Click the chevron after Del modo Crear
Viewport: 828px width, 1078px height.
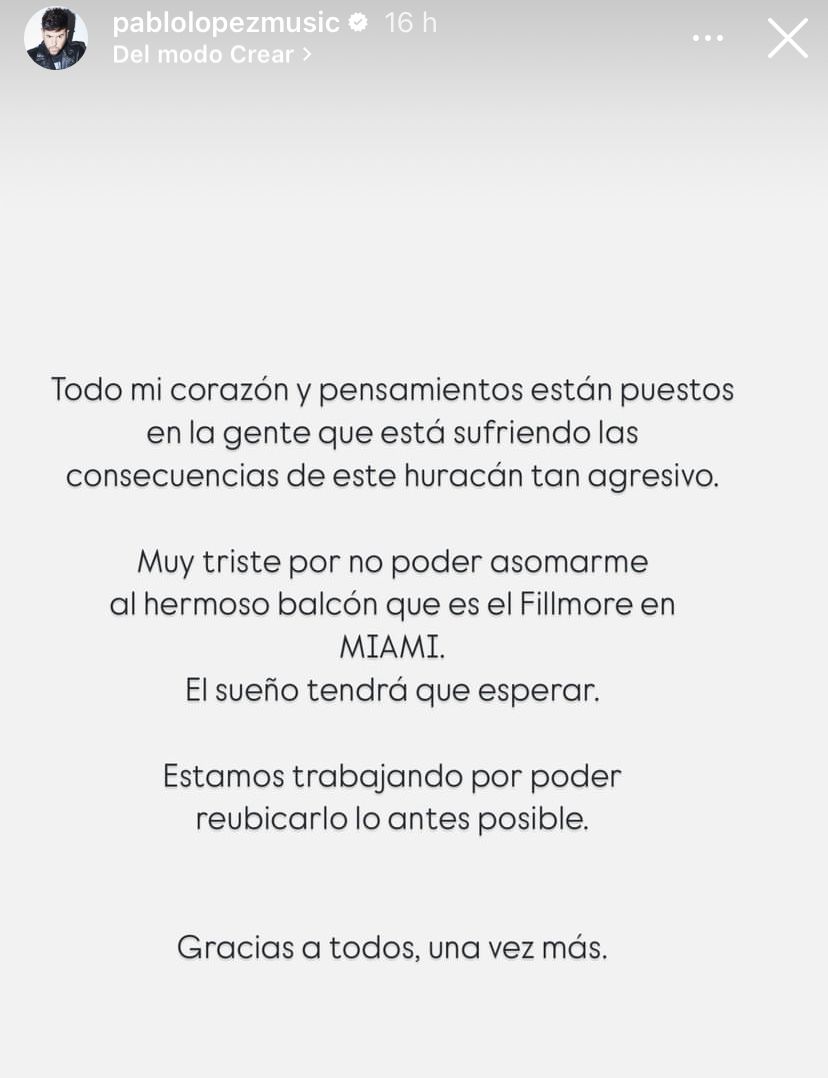pos(304,56)
